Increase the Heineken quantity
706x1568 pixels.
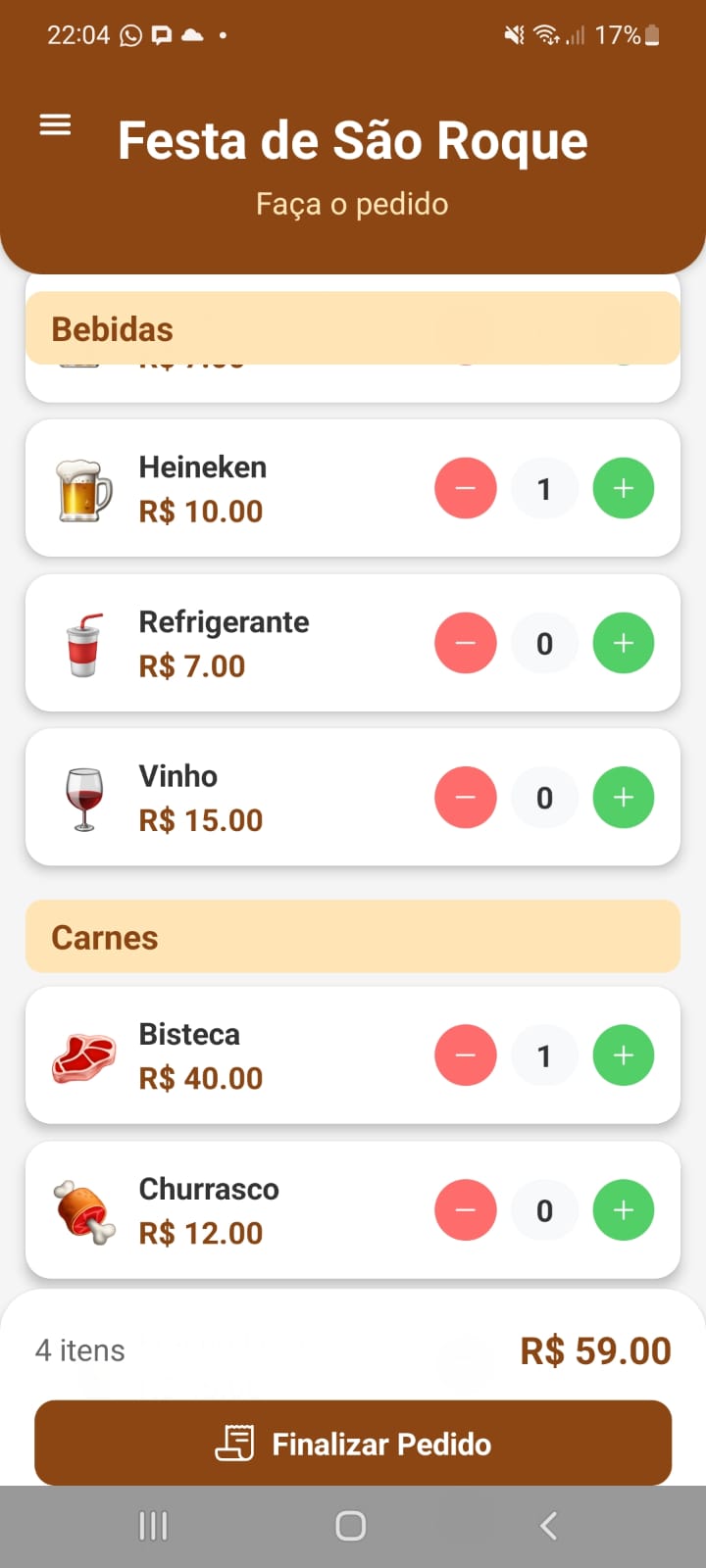623,487
